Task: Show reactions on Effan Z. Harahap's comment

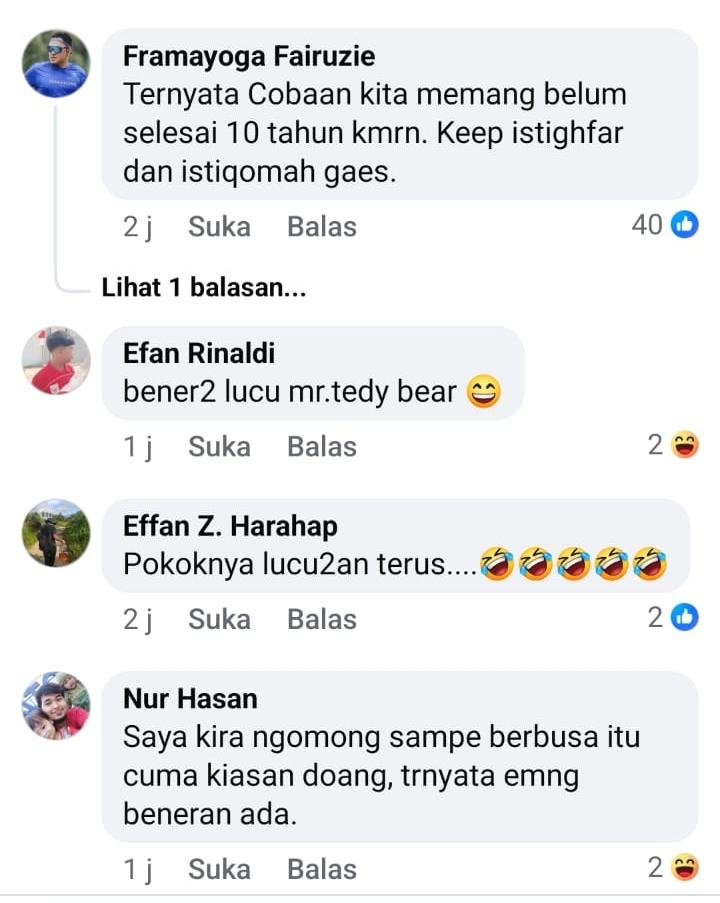Action: [x=672, y=618]
